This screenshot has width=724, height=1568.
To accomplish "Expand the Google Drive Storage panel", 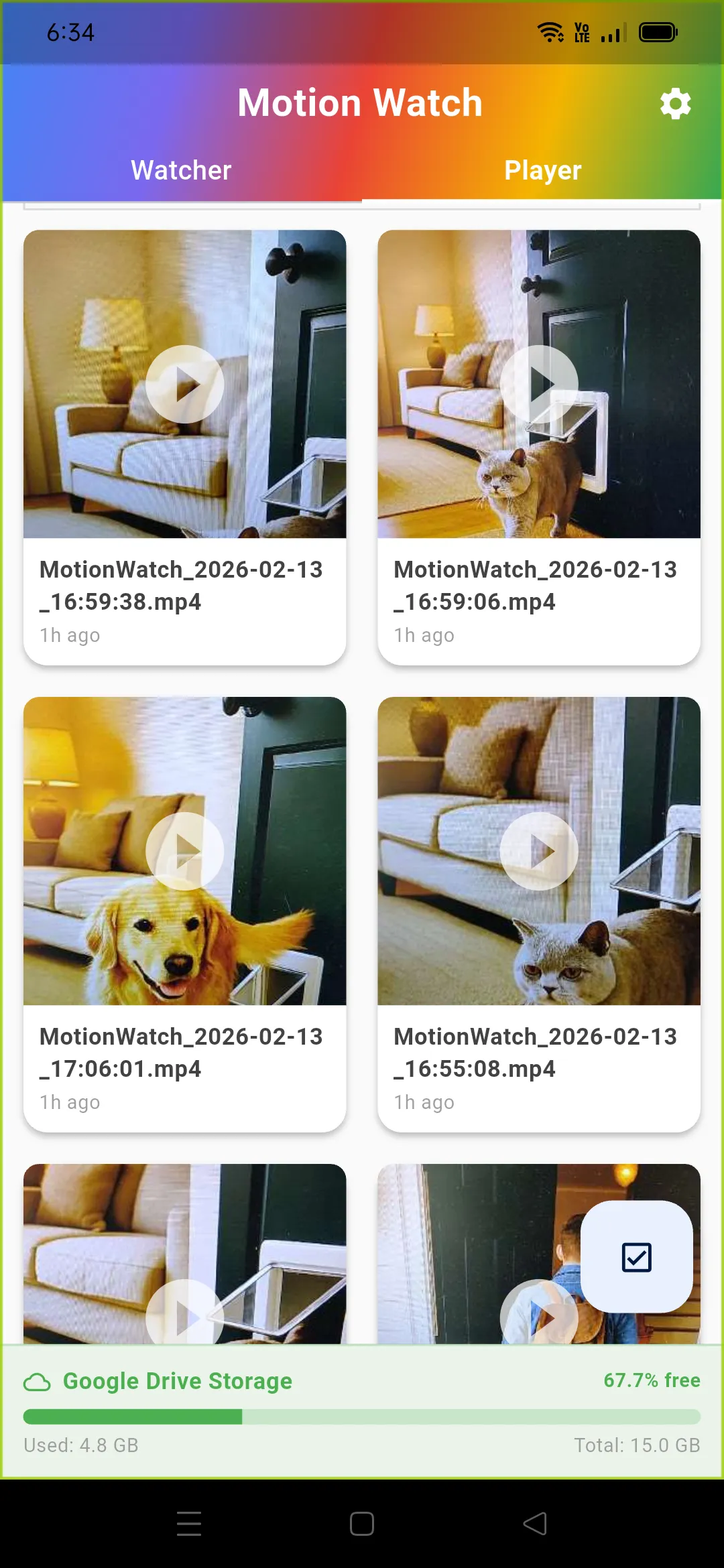I will point(176,1380).
